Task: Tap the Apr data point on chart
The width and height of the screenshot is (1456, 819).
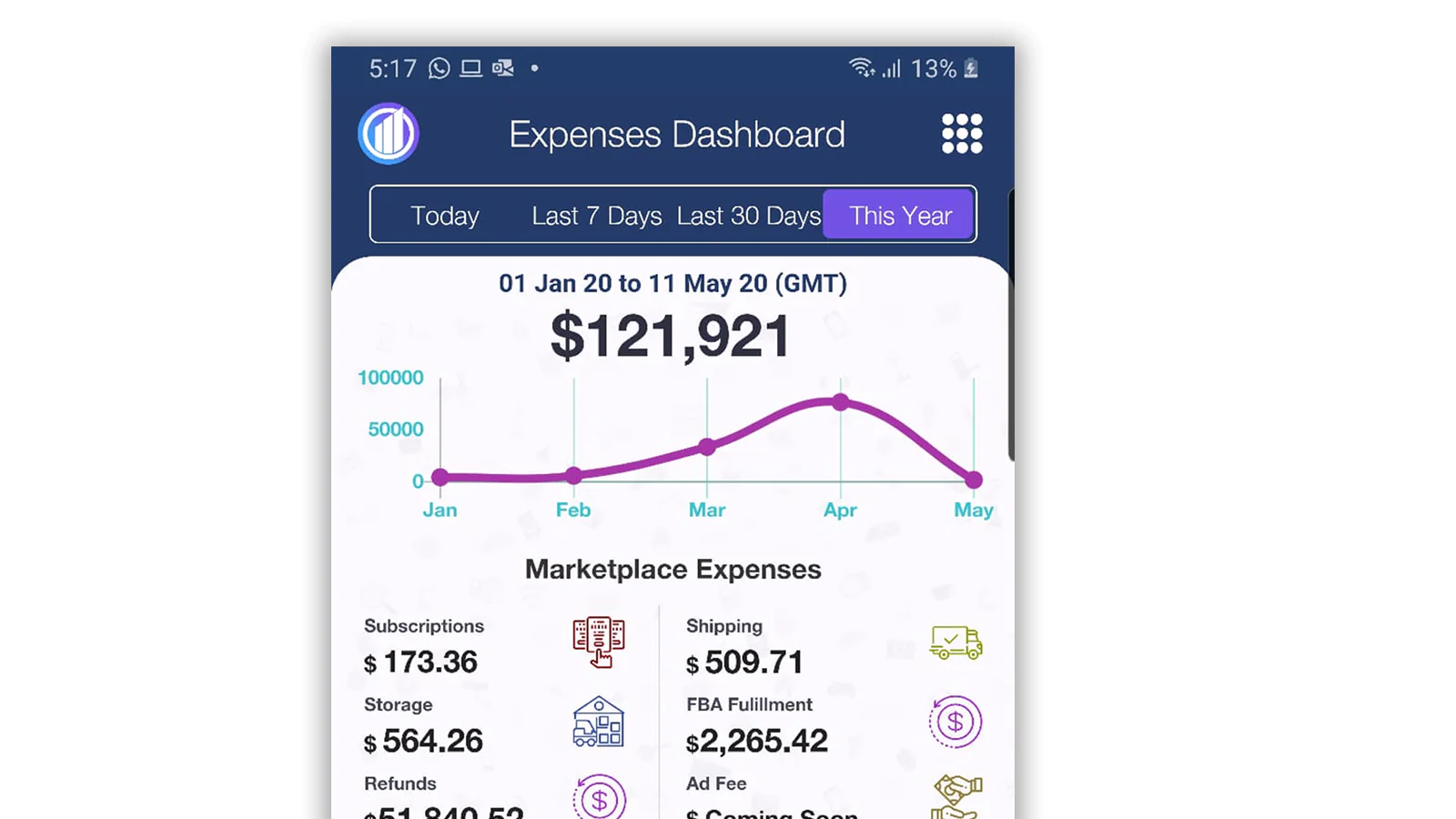Action: point(841,401)
